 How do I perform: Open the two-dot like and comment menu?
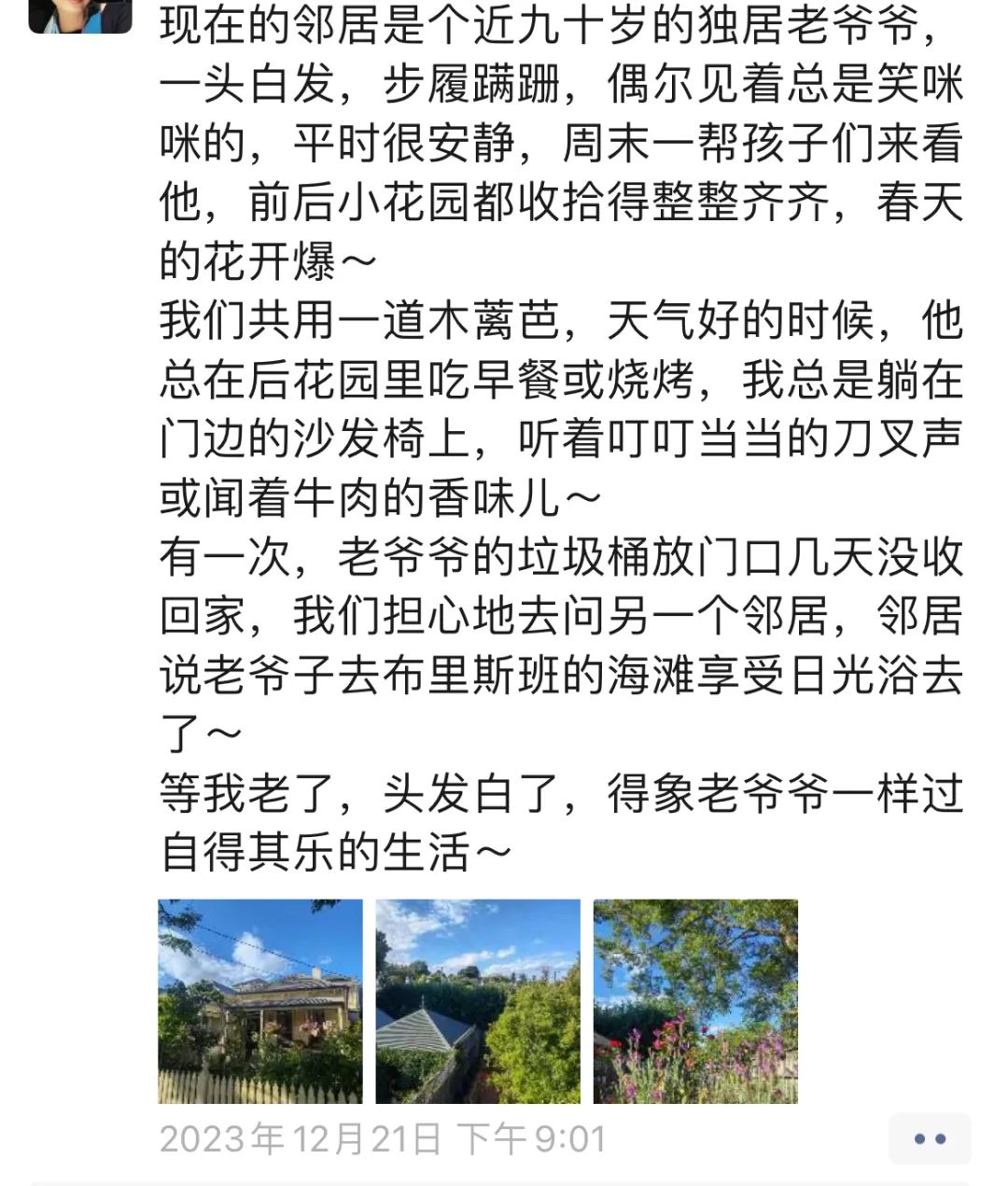click(x=930, y=1138)
